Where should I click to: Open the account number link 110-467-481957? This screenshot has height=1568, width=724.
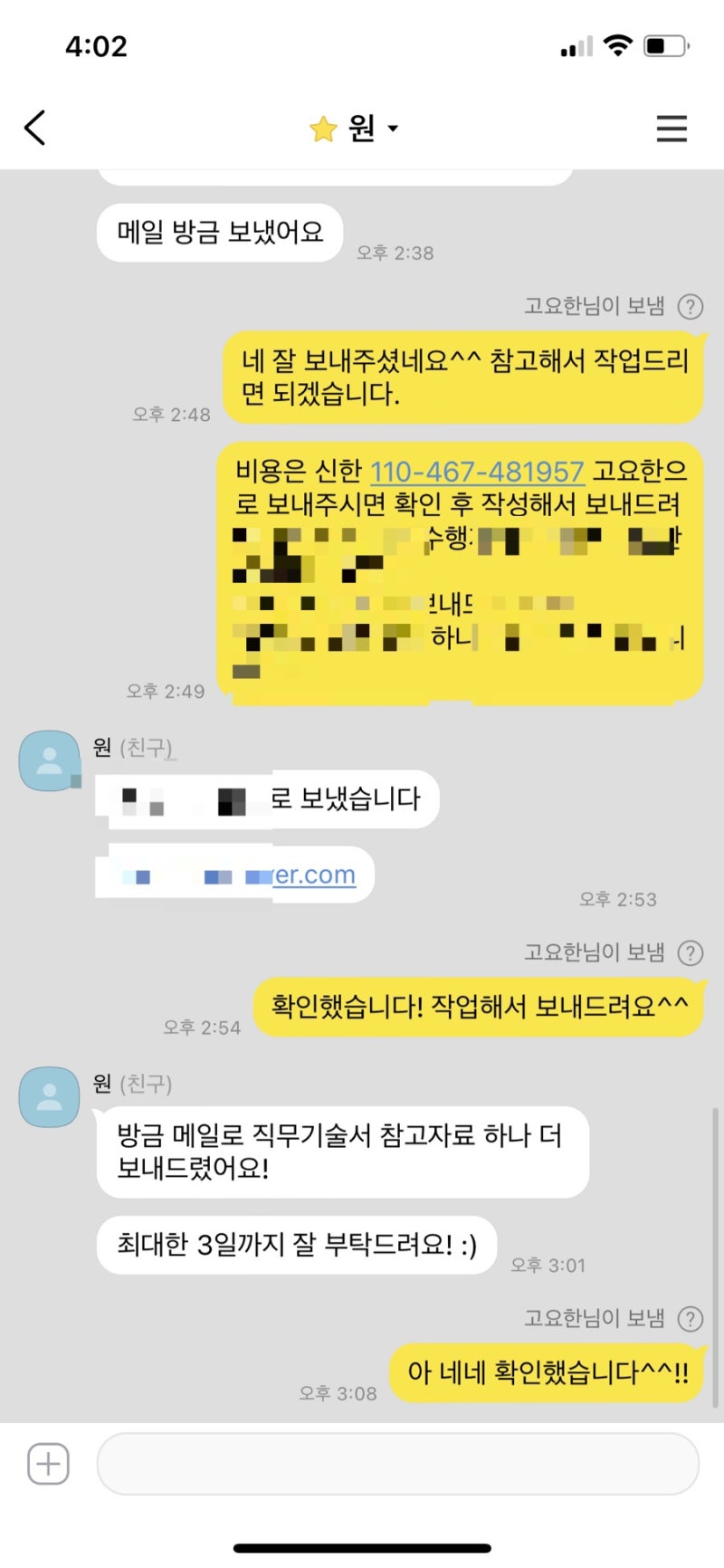point(477,472)
